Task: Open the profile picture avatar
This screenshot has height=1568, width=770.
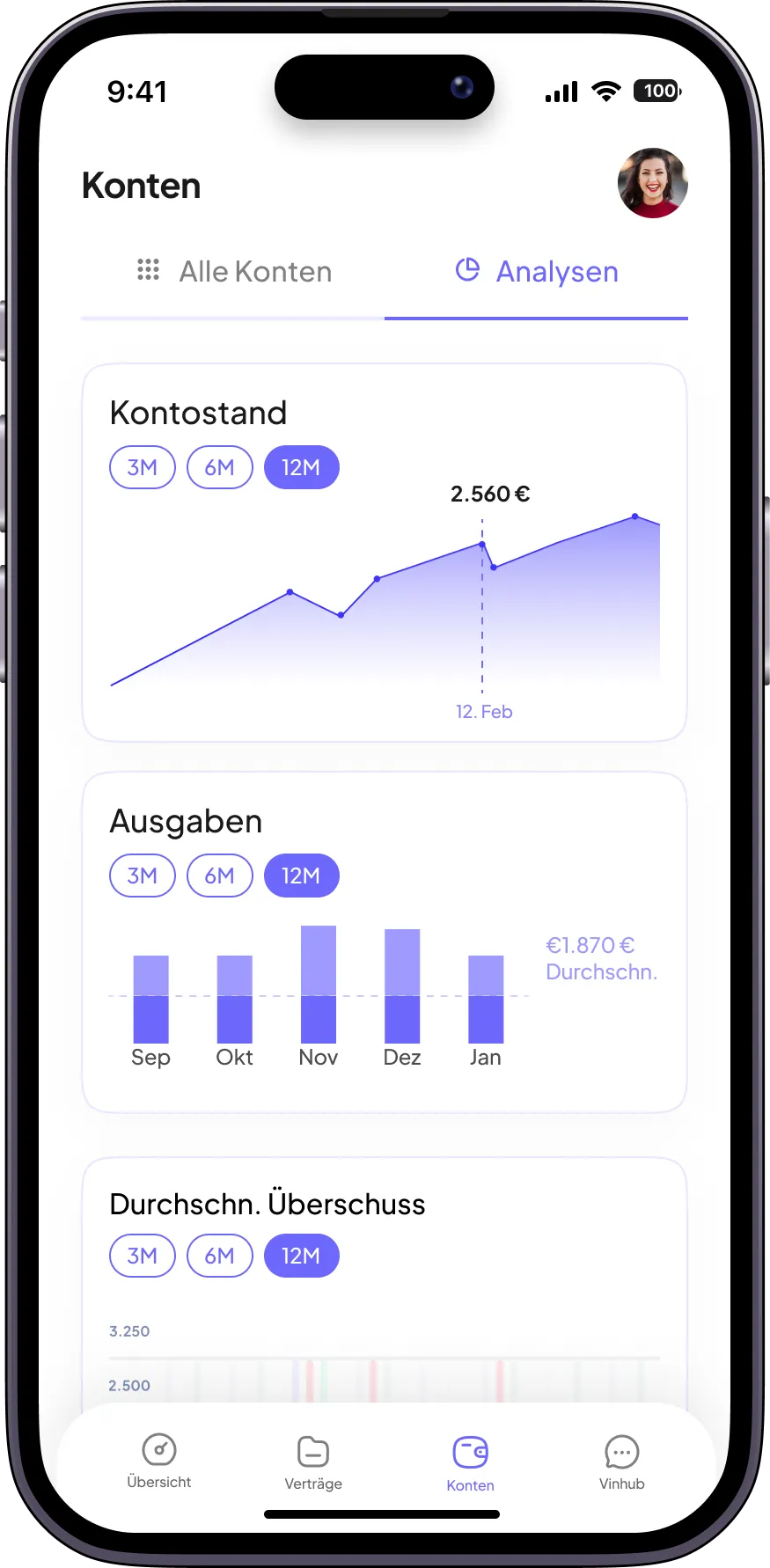Action: pyautogui.click(x=652, y=183)
